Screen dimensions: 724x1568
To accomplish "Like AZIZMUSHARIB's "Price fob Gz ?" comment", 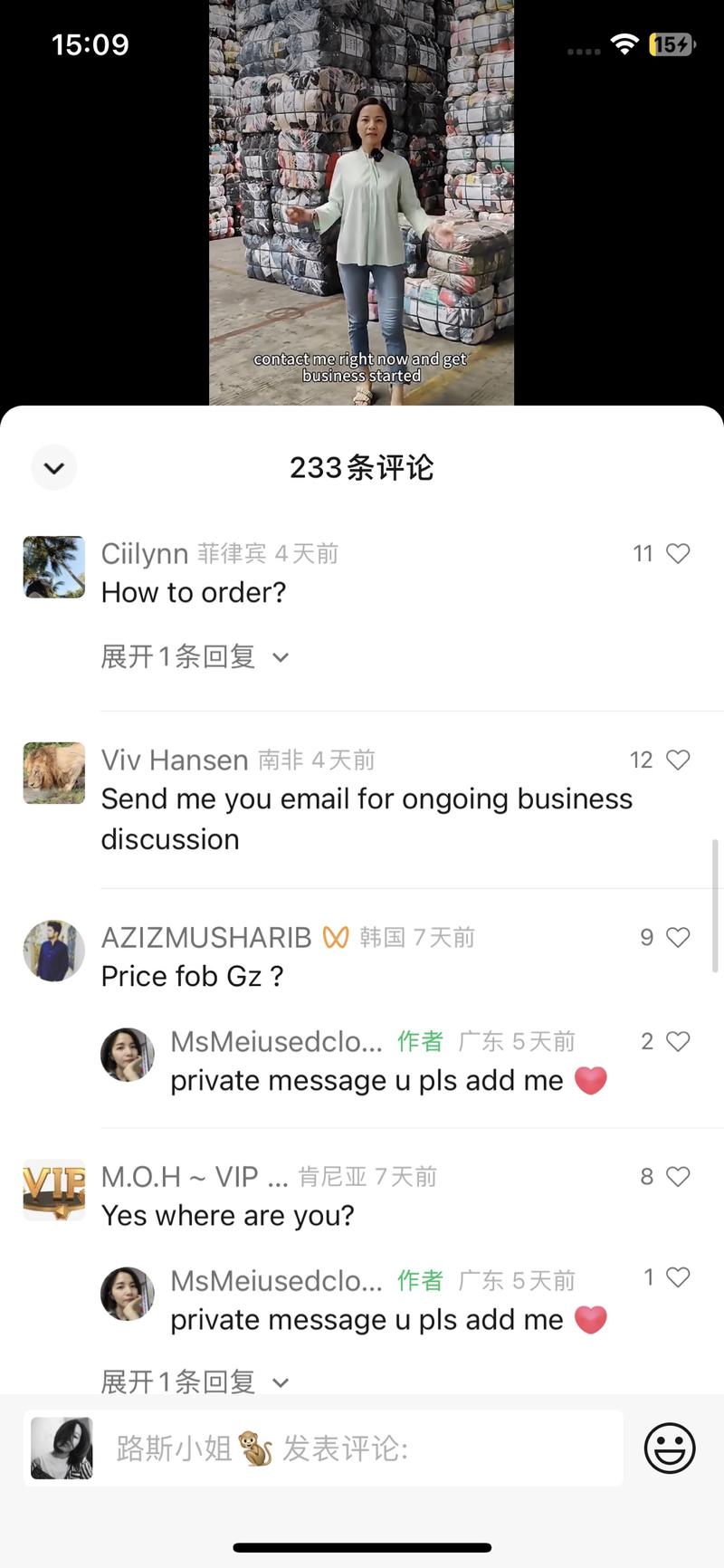I will 678,937.
